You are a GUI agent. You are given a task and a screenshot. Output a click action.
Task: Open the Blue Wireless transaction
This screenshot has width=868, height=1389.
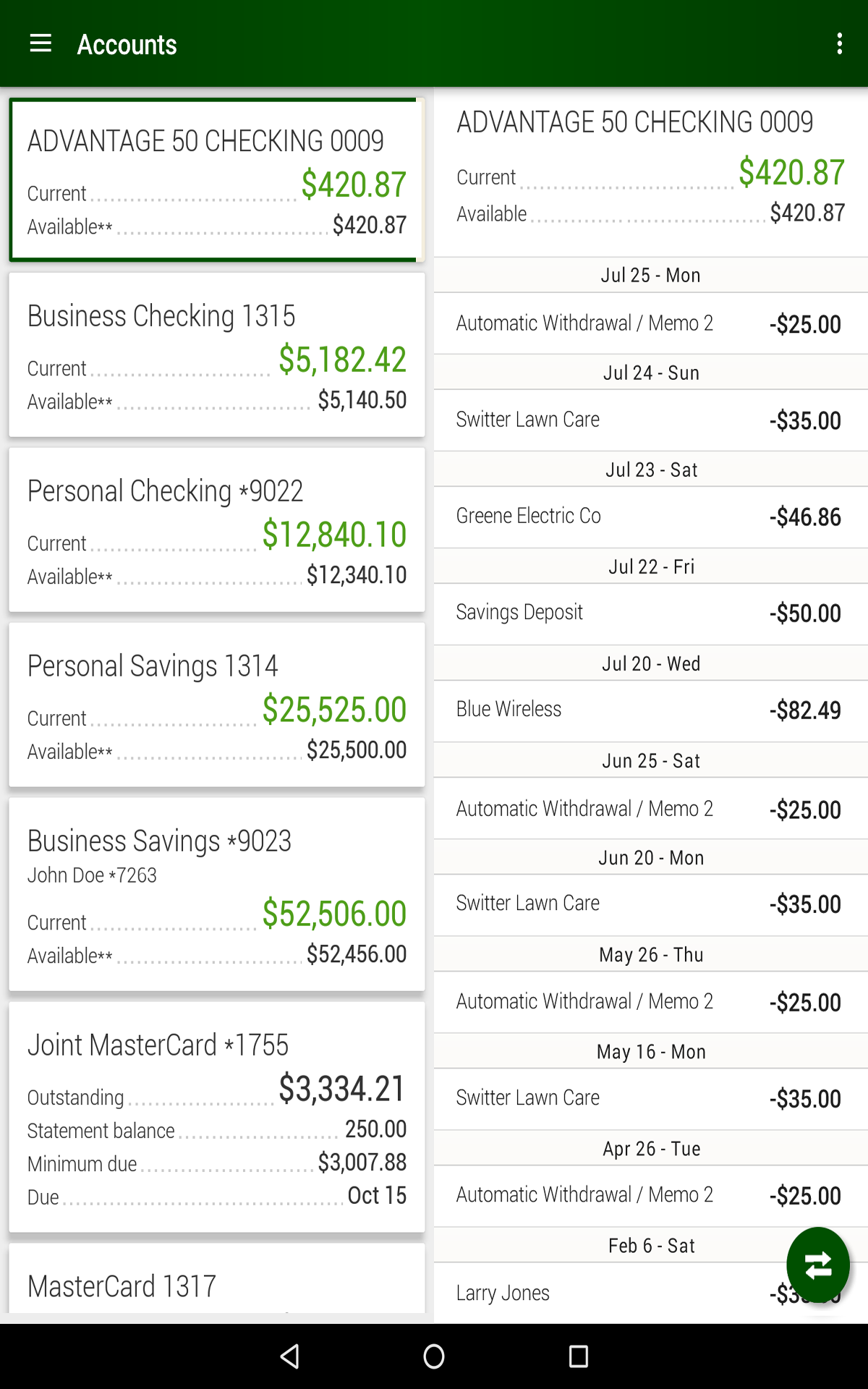coord(650,710)
